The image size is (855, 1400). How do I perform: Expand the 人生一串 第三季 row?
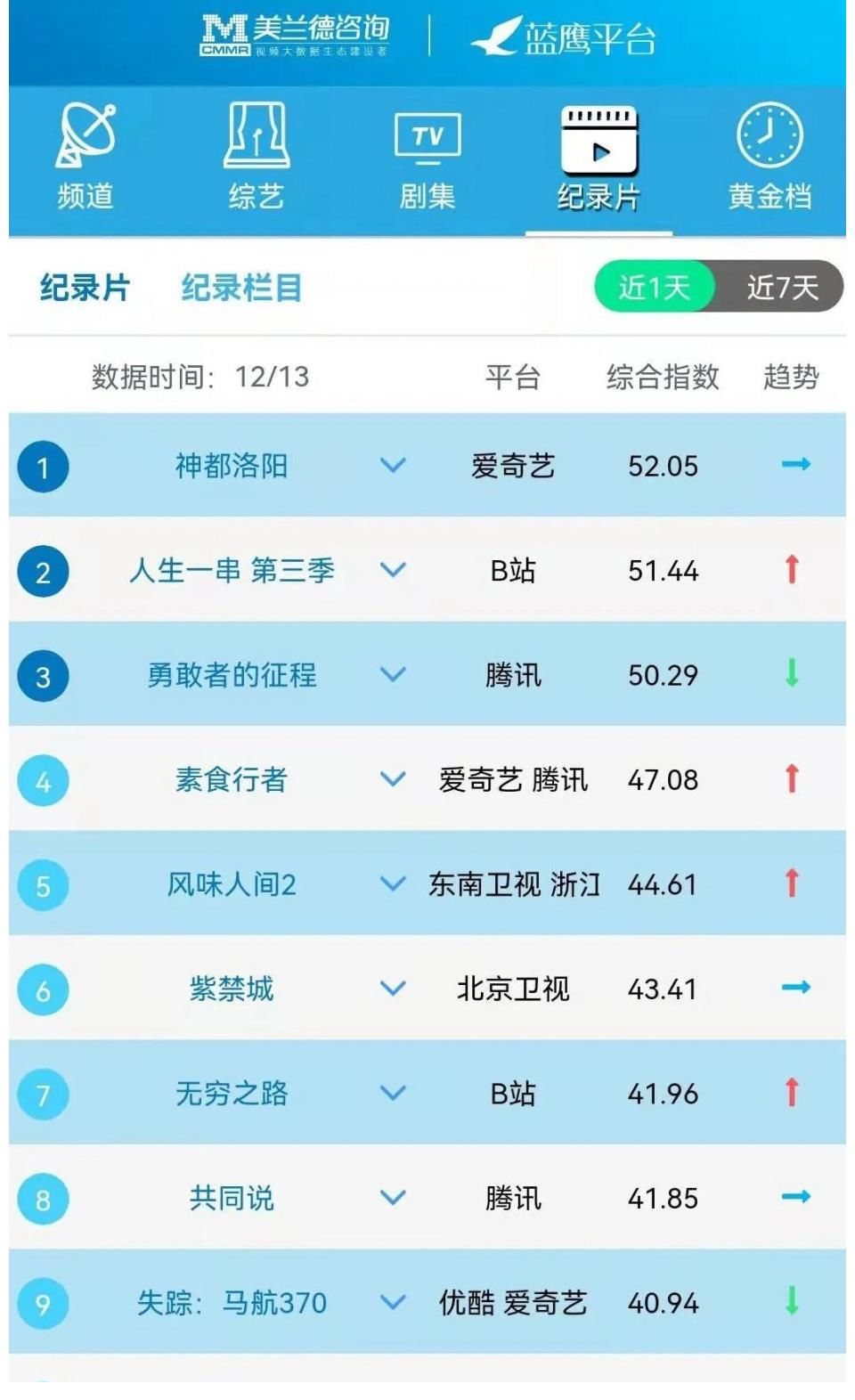pos(393,570)
